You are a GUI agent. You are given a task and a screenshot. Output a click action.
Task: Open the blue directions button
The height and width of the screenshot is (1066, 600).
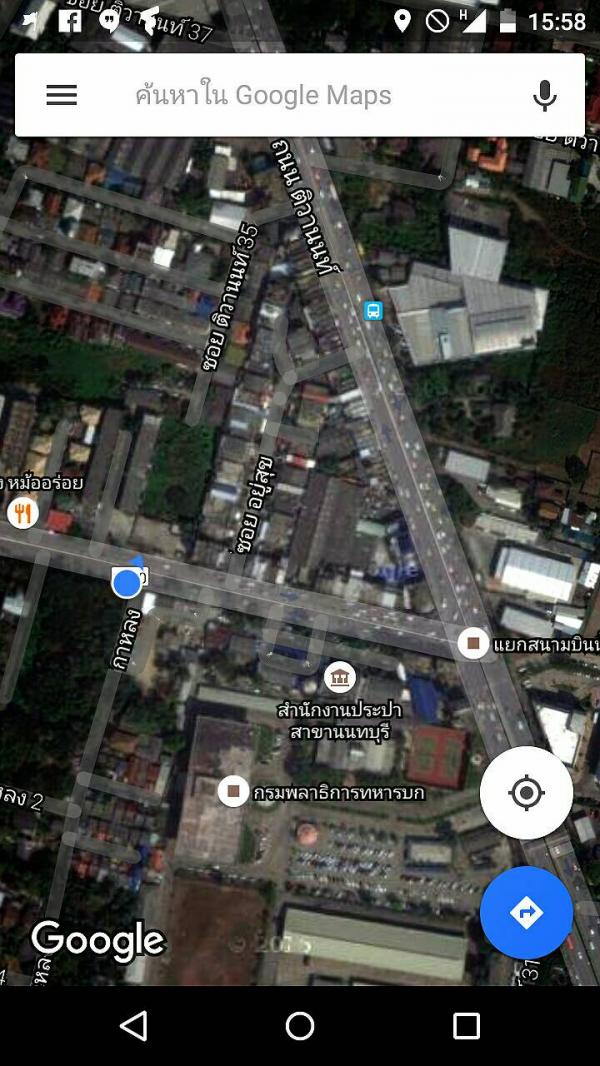tap(526, 912)
